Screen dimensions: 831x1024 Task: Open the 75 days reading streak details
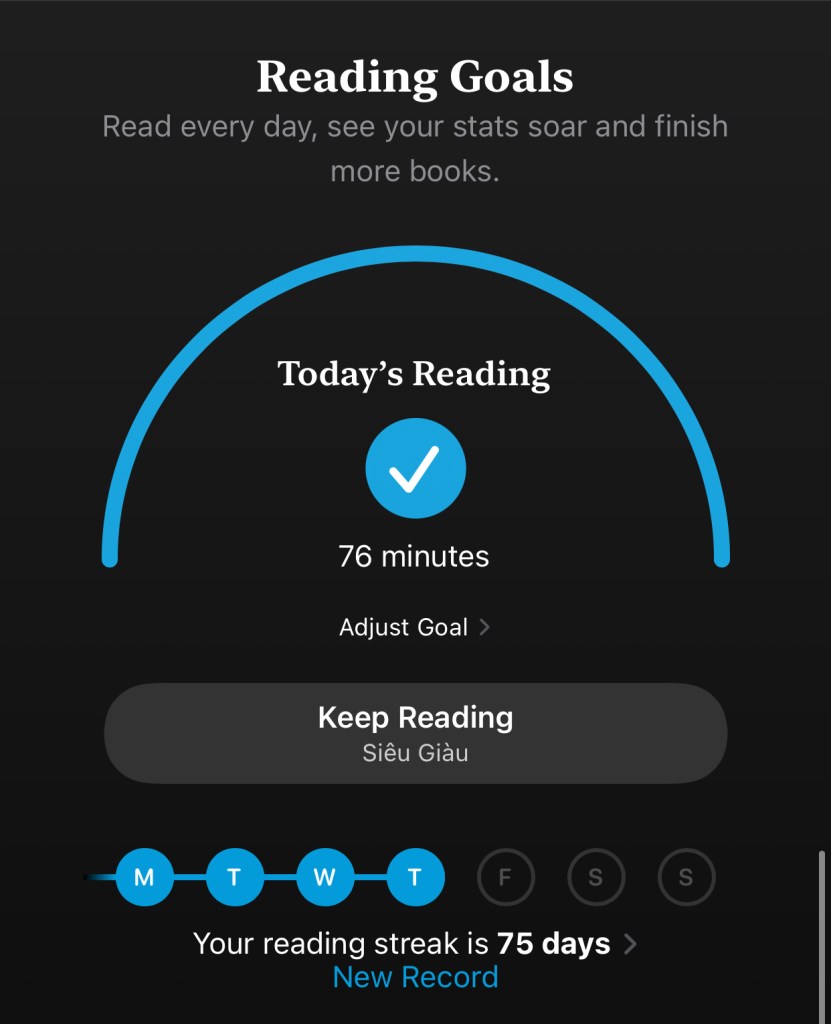tap(415, 943)
